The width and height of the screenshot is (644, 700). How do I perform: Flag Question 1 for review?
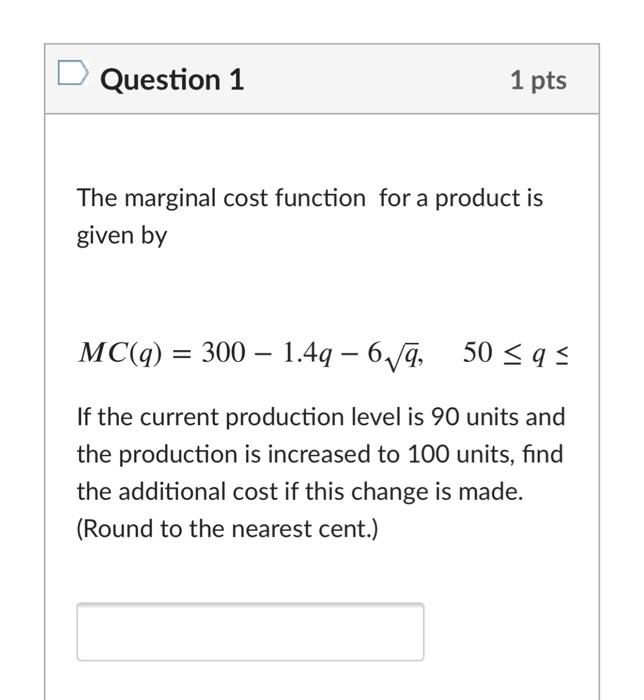73,75
